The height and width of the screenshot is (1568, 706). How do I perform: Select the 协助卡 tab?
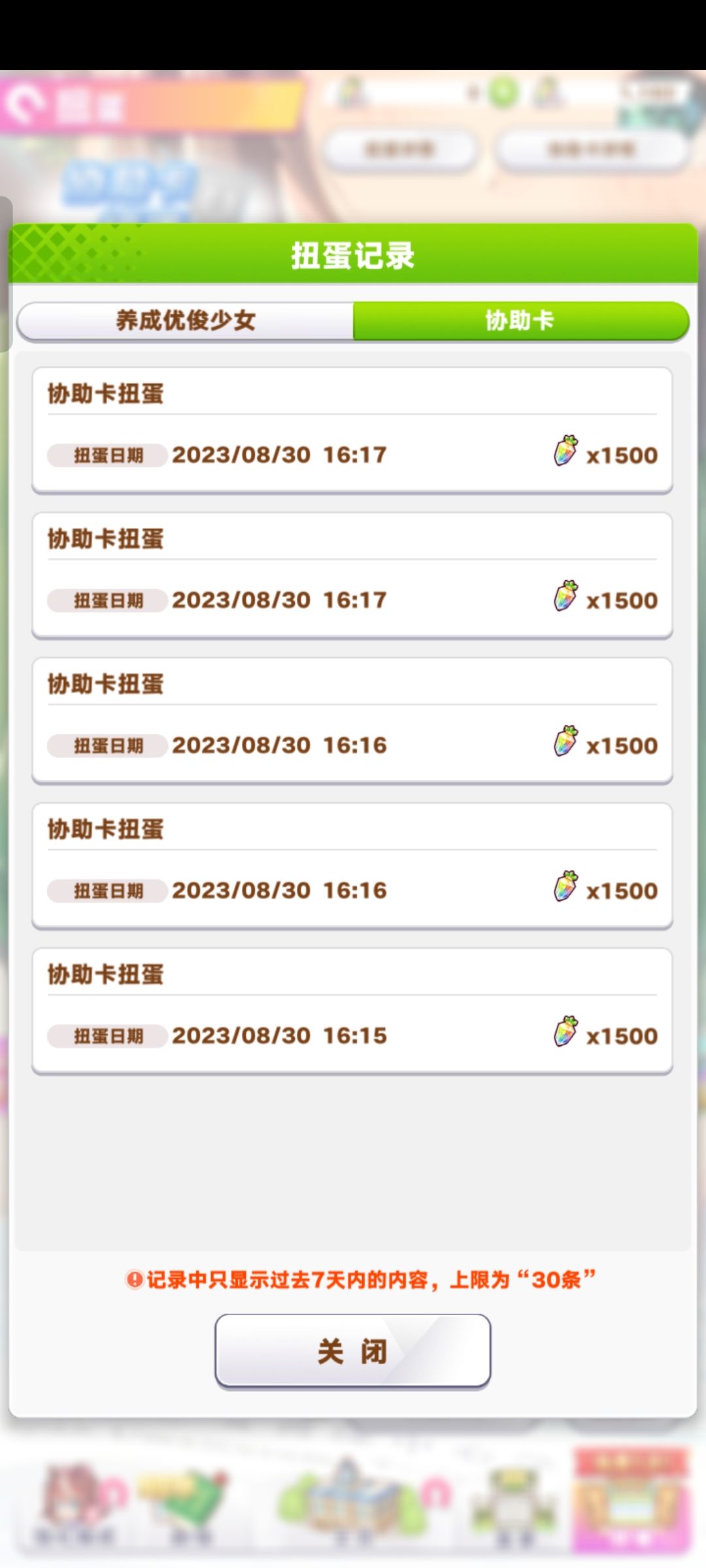(x=521, y=321)
